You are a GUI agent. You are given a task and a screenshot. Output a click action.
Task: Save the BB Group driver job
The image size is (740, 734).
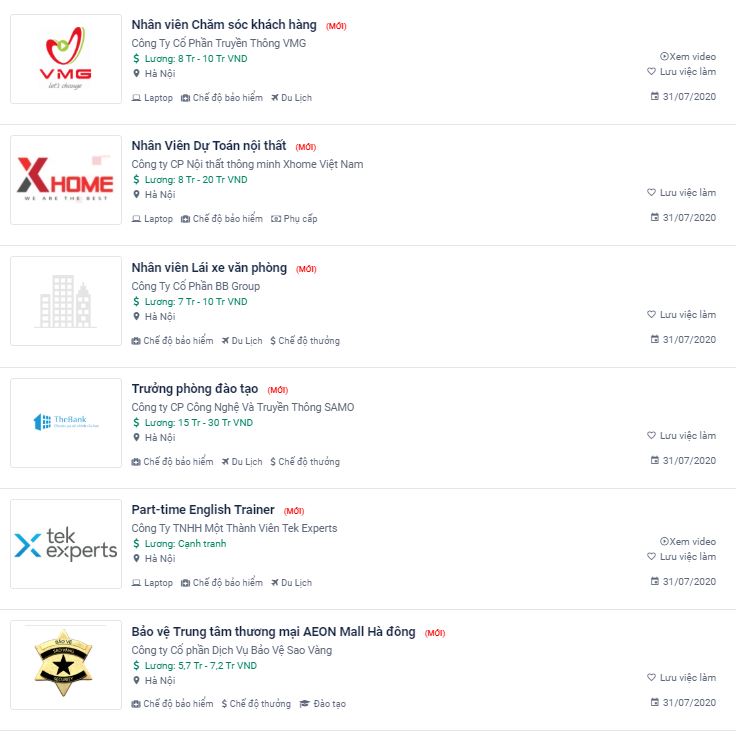[682, 315]
